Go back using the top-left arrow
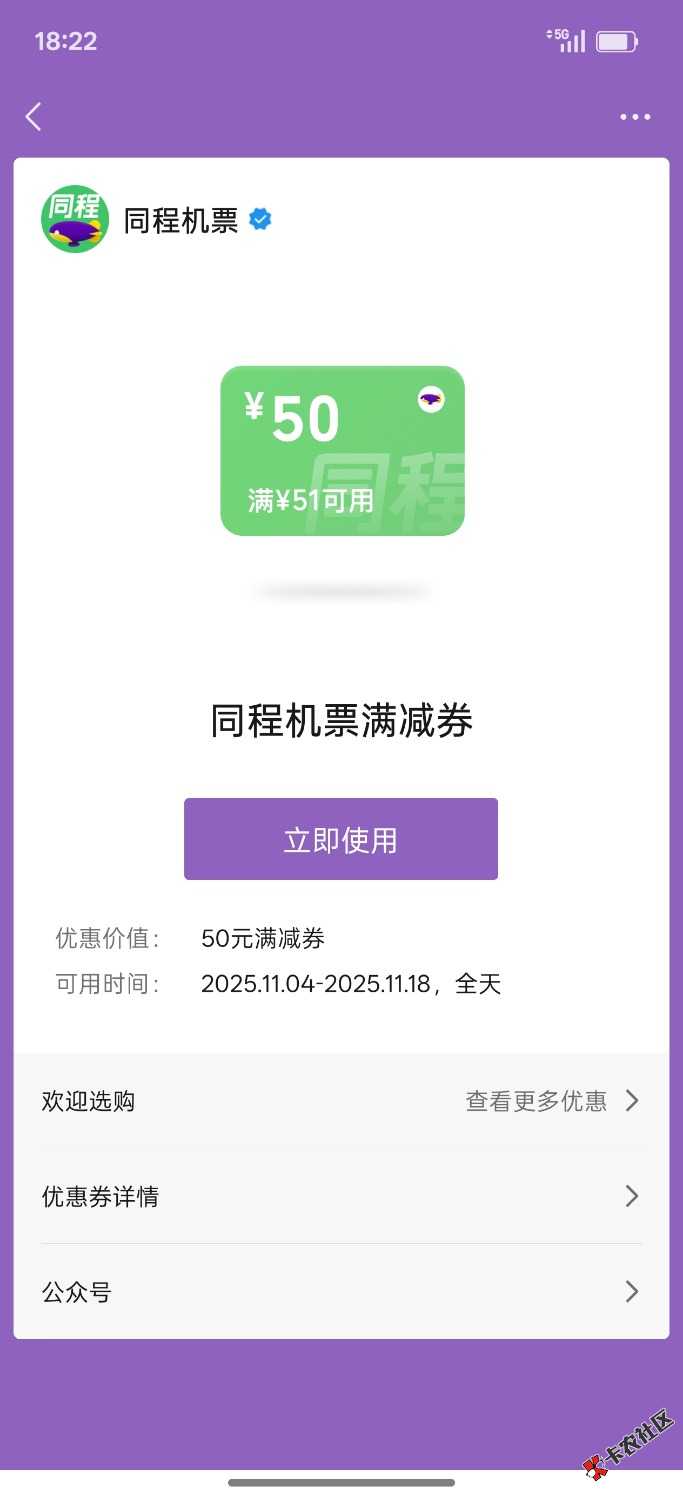The image size is (683, 1500). click(34, 117)
